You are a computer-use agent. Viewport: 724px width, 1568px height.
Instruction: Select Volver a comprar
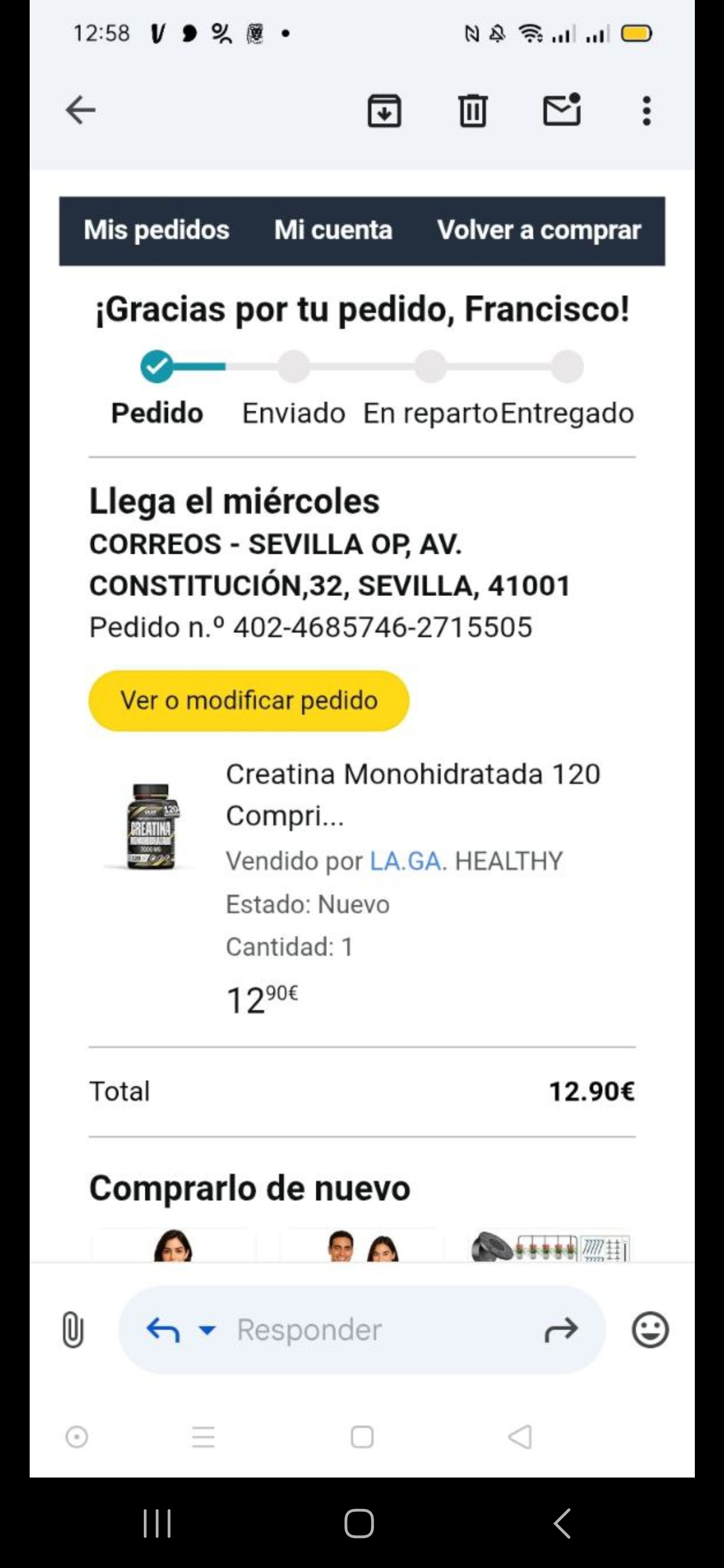[x=538, y=230]
